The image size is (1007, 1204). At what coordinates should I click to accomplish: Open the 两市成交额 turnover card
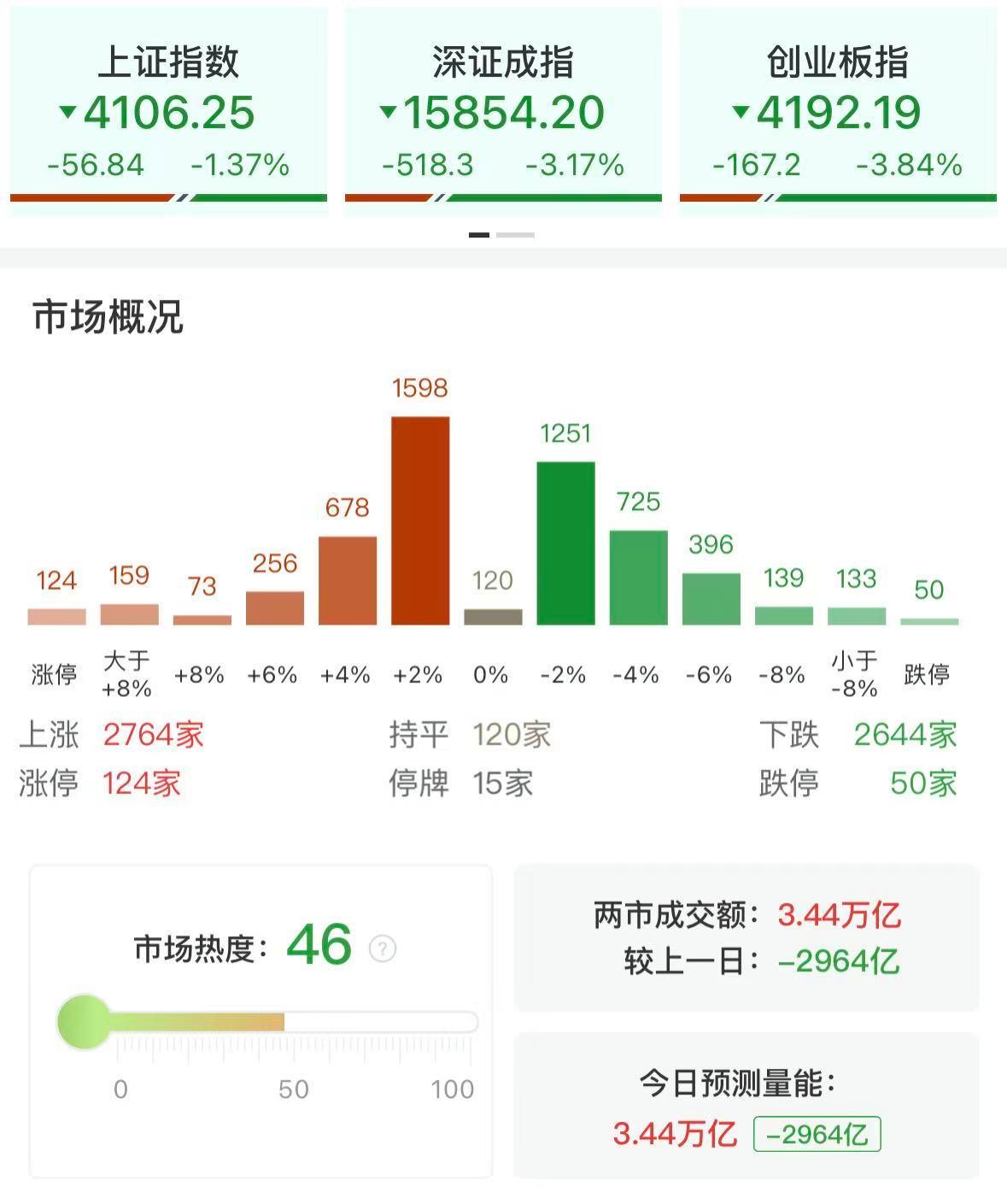pyautogui.click(x=746, y=937)
